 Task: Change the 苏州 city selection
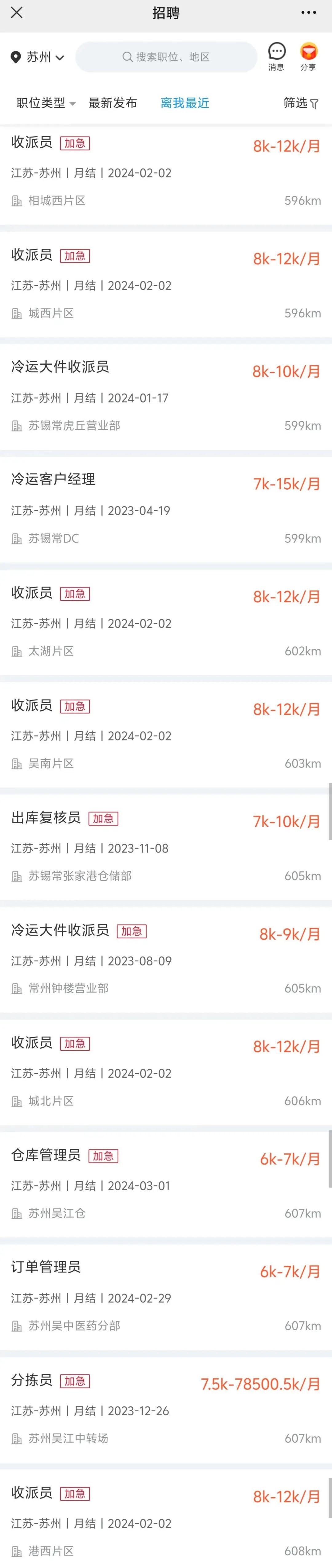[x=38, y=57]
